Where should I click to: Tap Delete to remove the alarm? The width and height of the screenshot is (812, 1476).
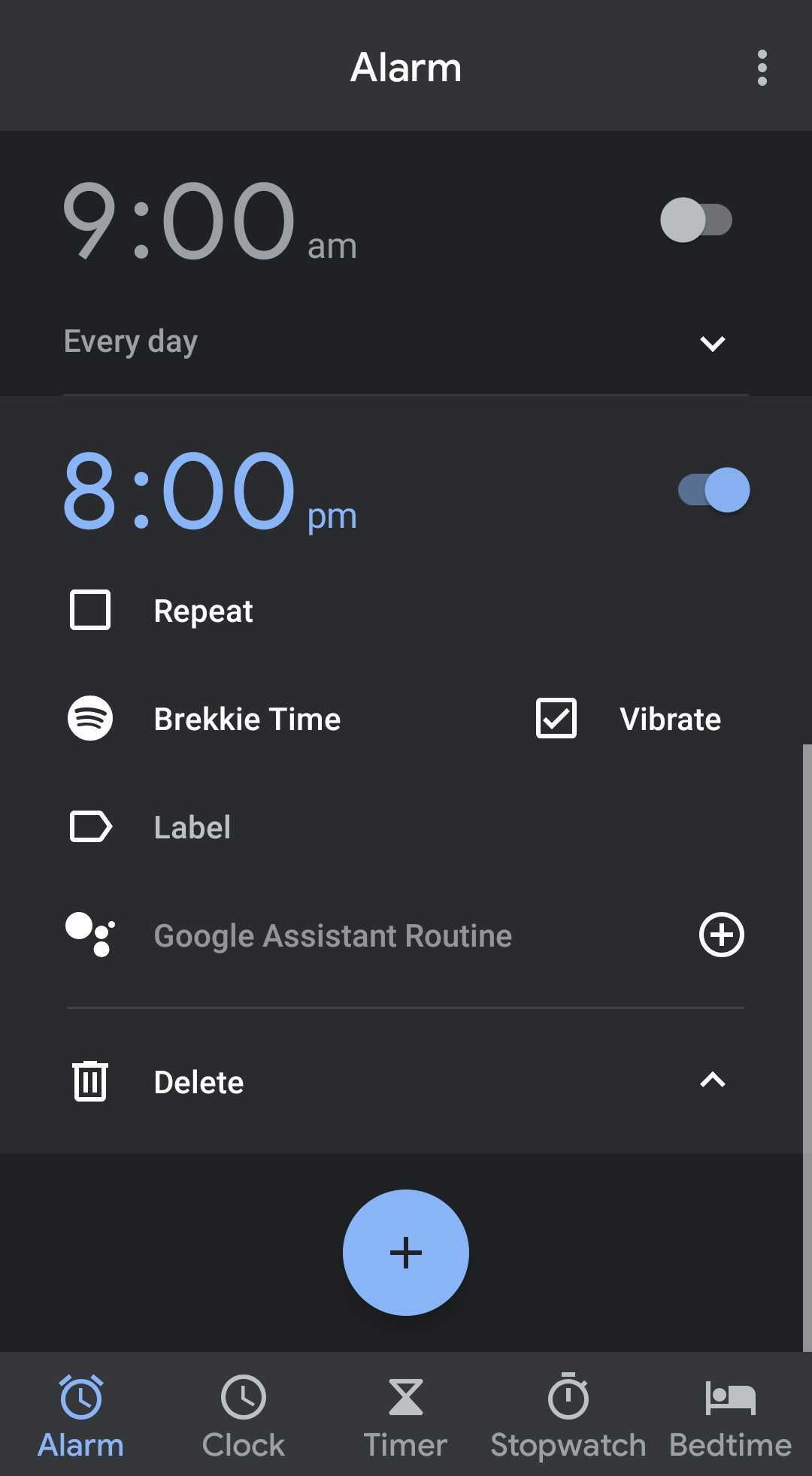[198, 1080]
